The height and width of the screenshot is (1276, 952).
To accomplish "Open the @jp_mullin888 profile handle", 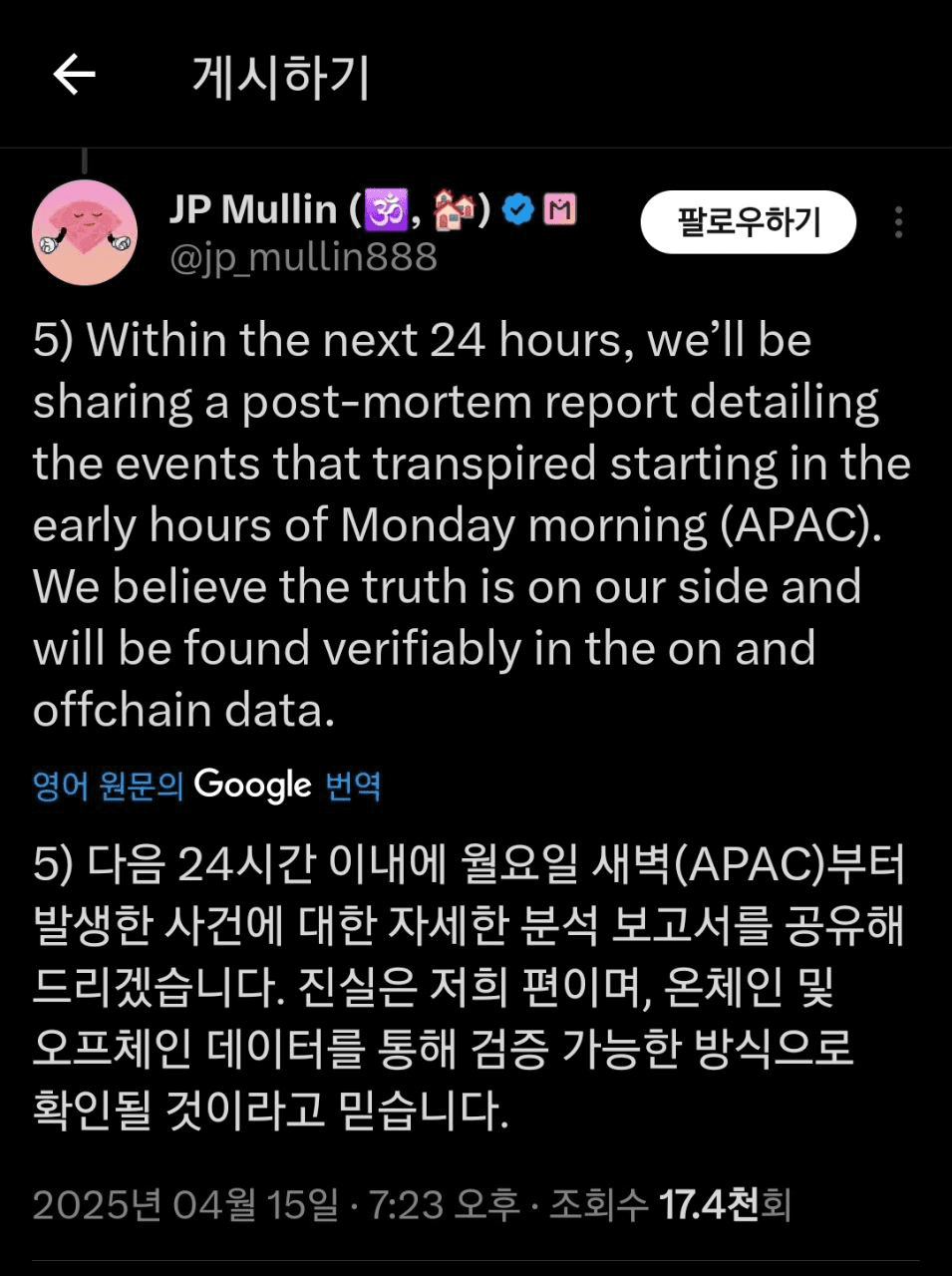I will (304, 257).
